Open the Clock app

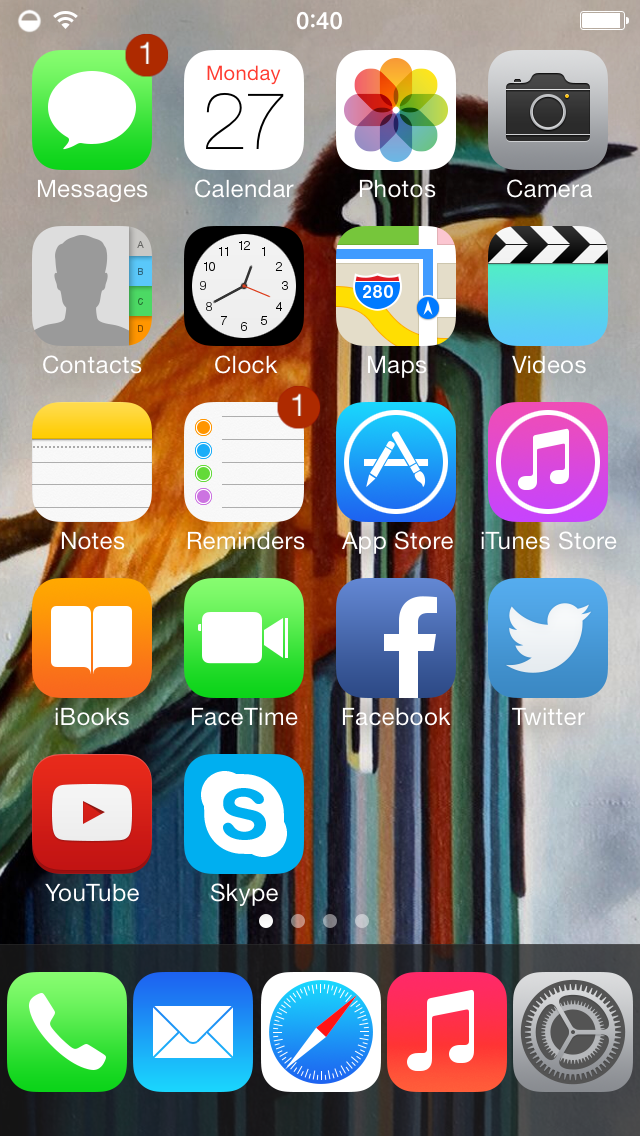[244, 286]
